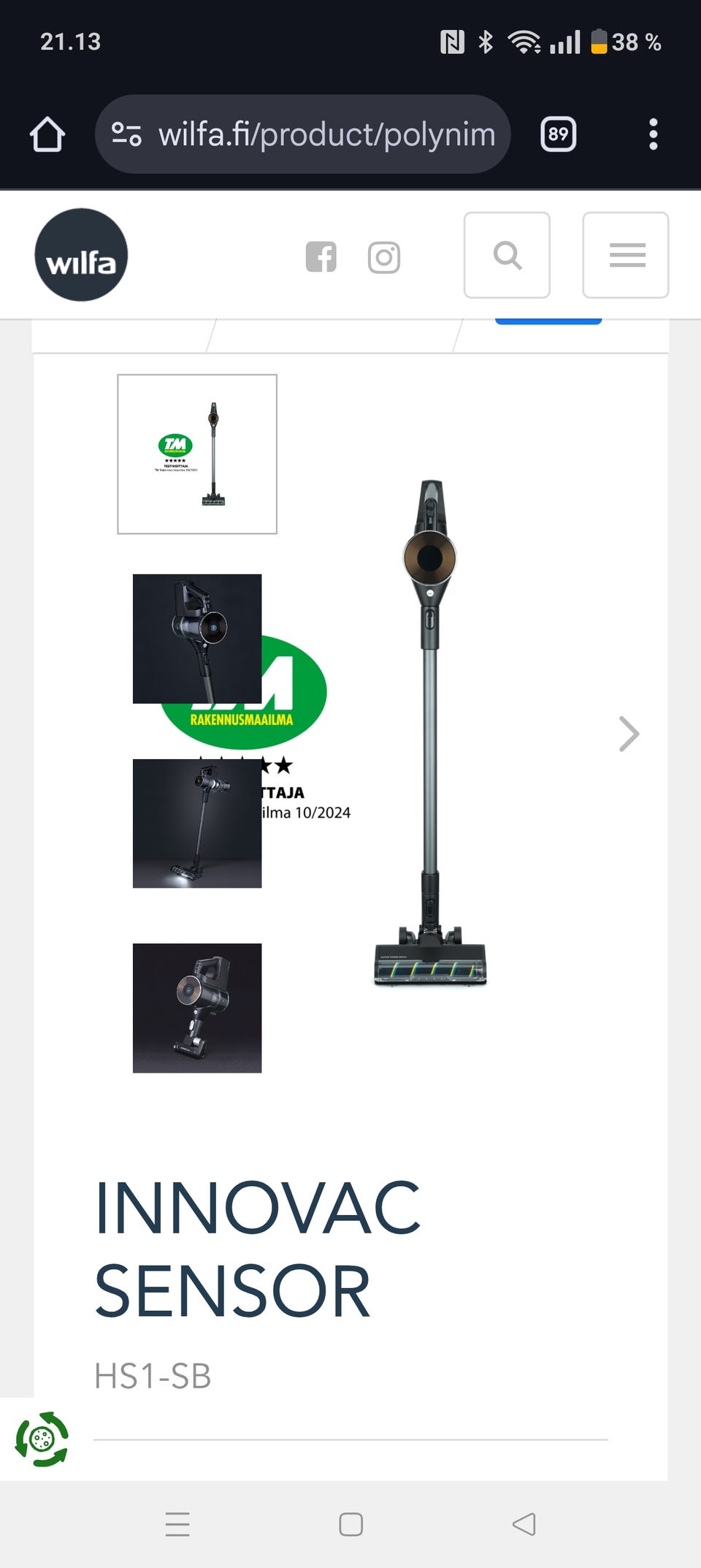The image size is (701, 1568).
Task: Open the browser home page
Action: pyautogui.click(x=47, y=134)
